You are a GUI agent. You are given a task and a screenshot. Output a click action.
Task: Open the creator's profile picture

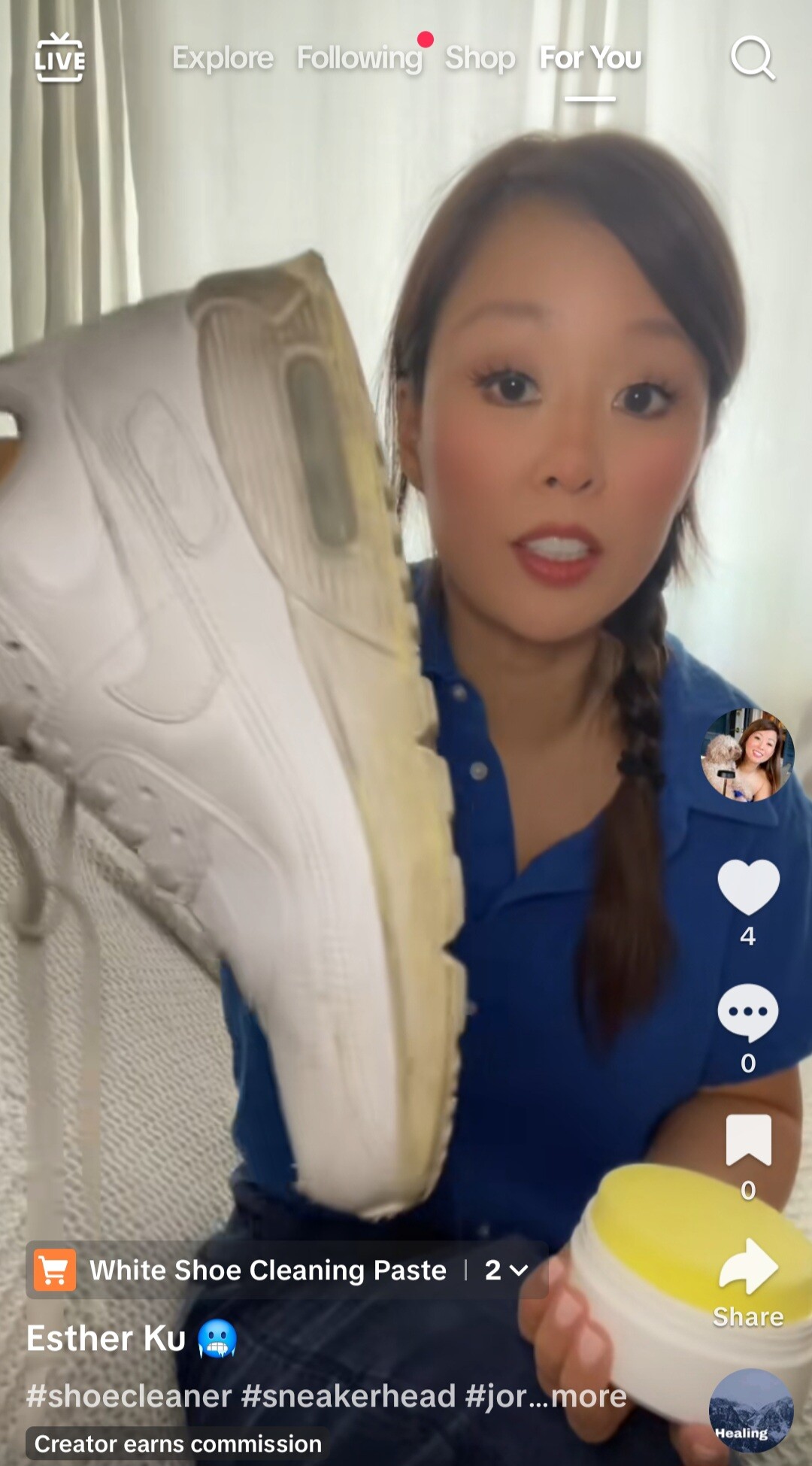pos(747,754)
